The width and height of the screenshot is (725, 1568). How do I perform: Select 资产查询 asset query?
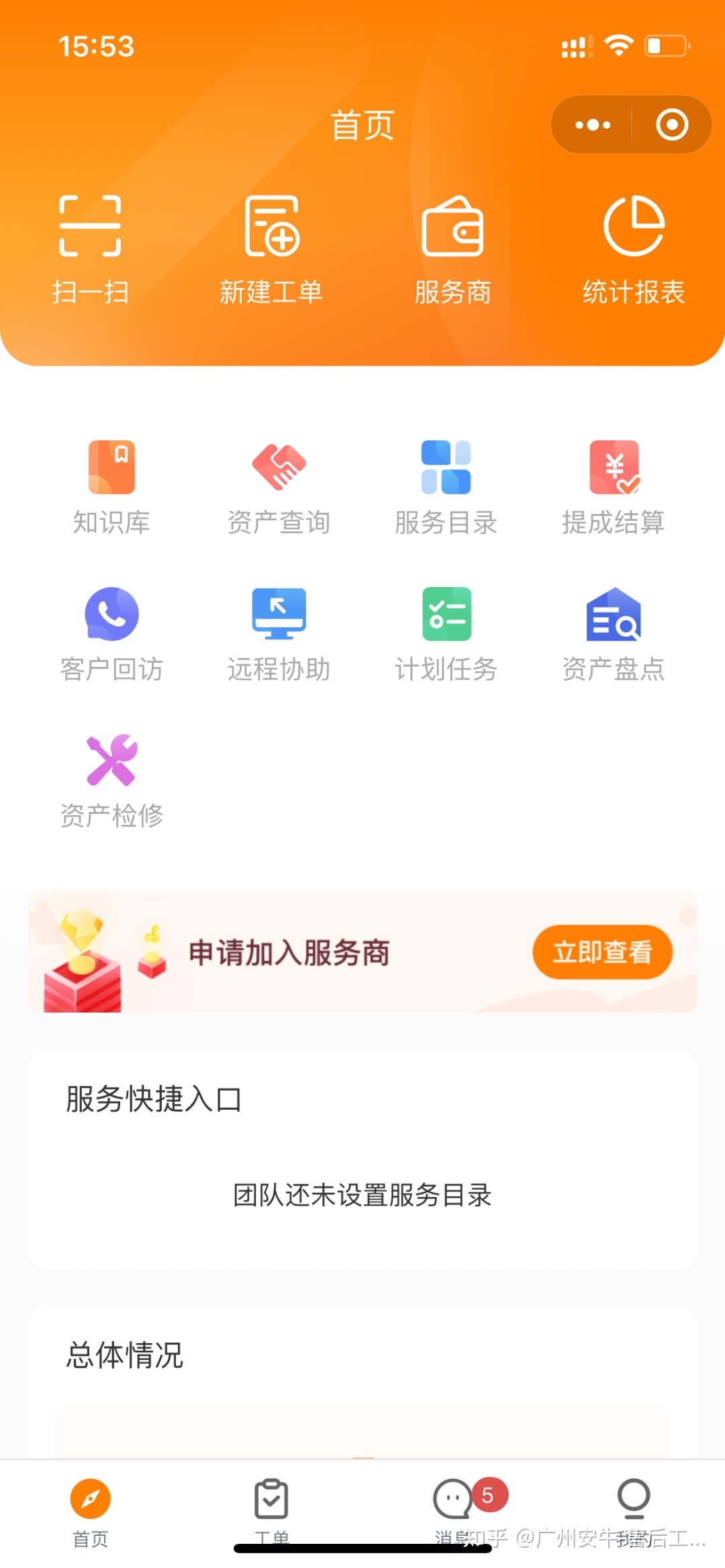(x=279, y=483)
